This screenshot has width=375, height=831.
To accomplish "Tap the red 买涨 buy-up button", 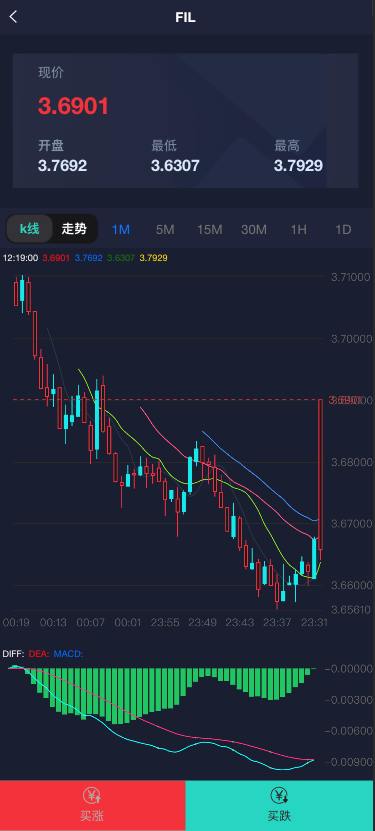I will point(93,806).
